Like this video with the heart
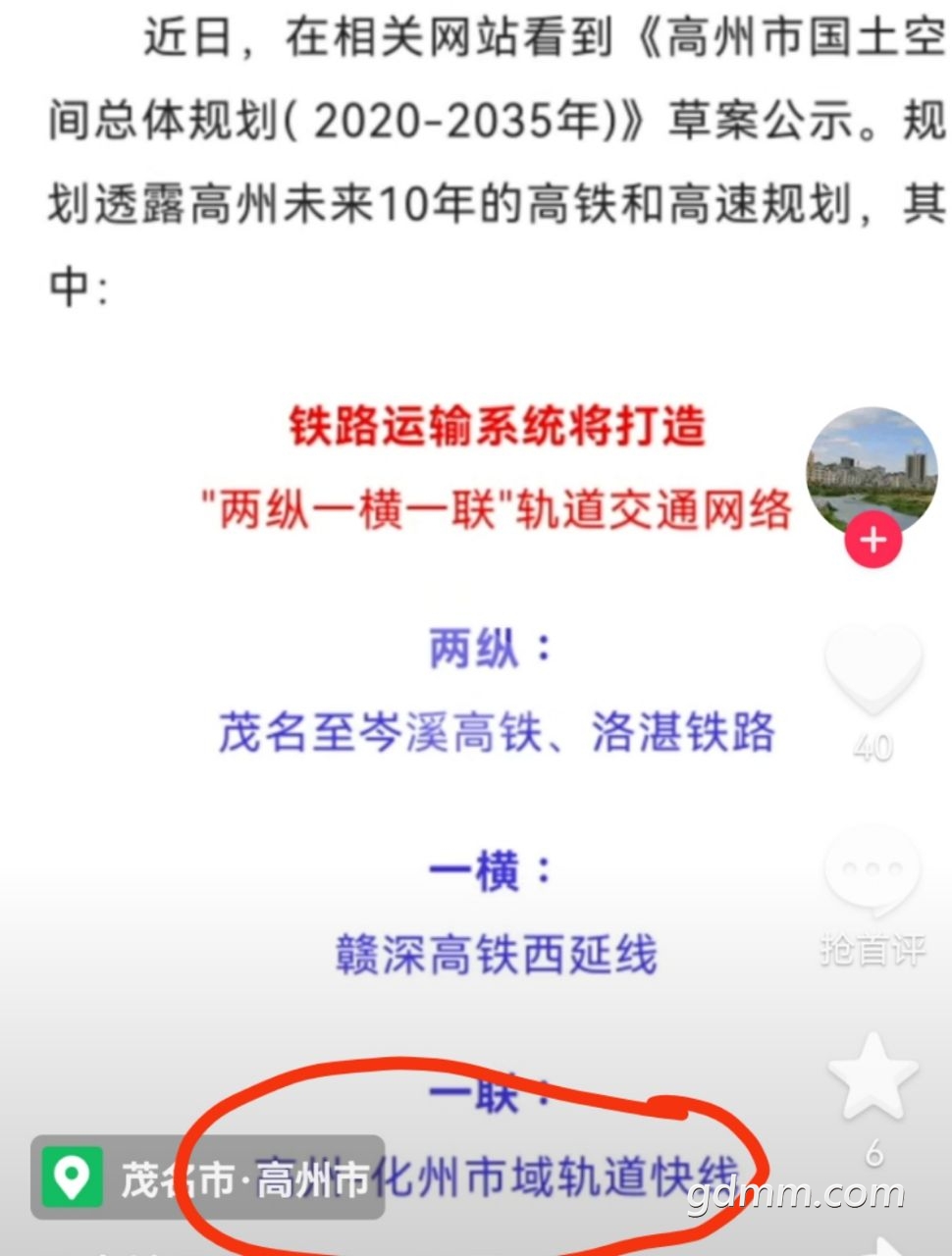The width and height of the screenshot is (952, 1256). [x=873, y=670]
